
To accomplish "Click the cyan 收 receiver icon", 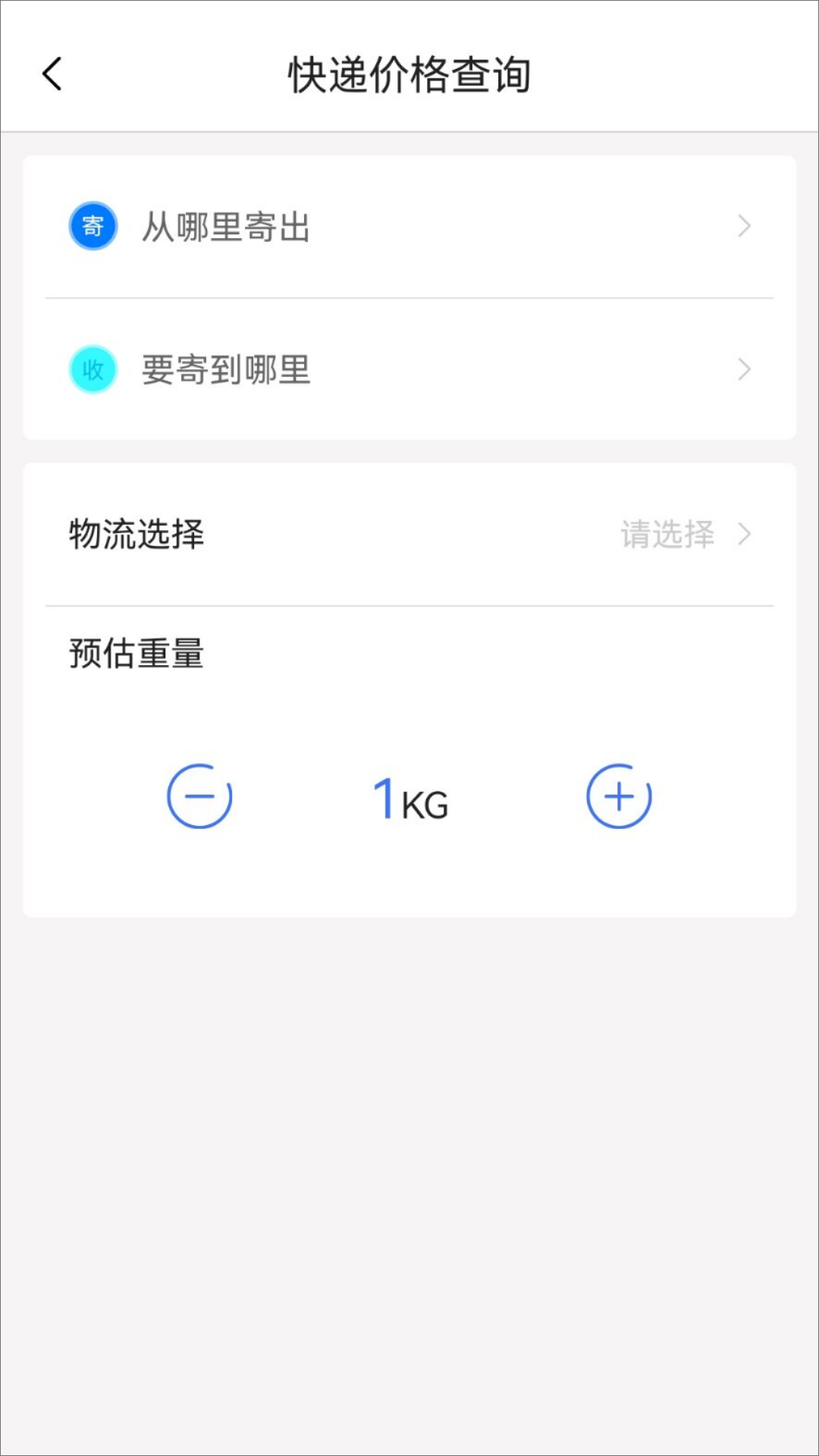I will (93, 369).
